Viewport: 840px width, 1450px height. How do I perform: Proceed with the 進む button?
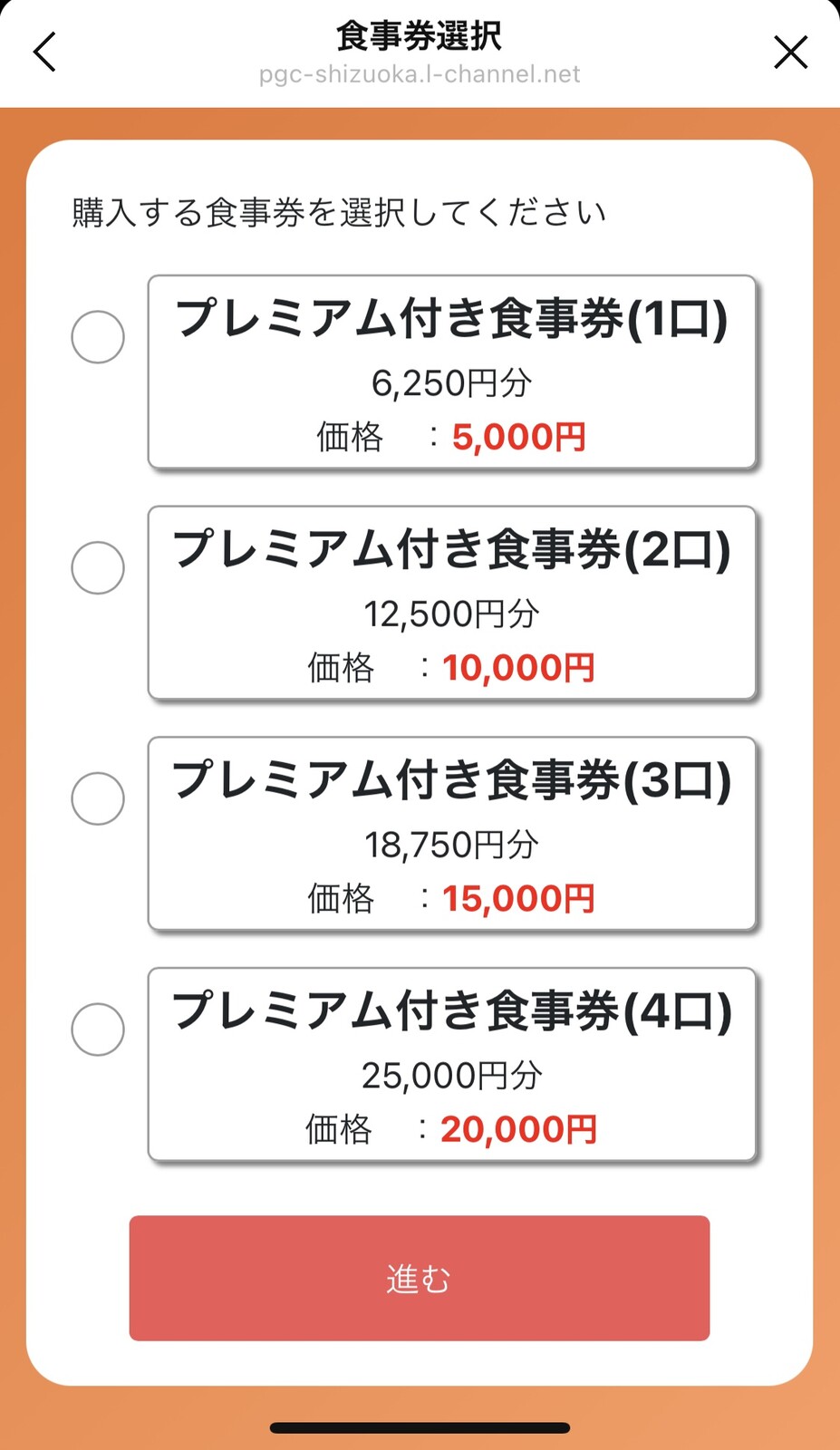(x=419, y=1278)
